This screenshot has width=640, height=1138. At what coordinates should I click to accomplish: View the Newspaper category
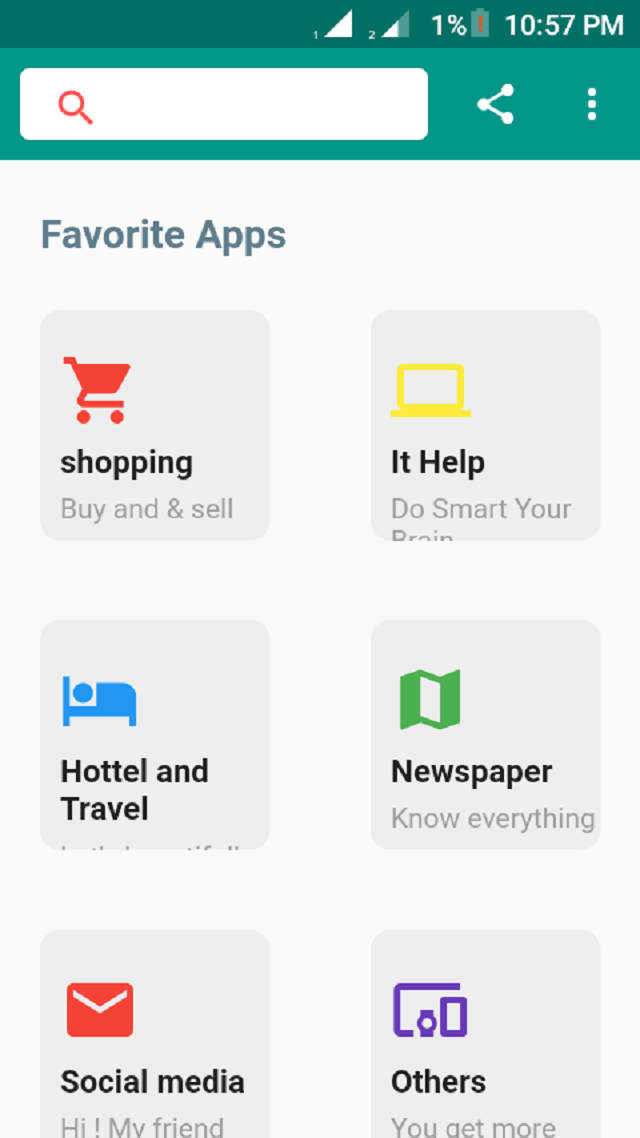(x=485, y=735)
